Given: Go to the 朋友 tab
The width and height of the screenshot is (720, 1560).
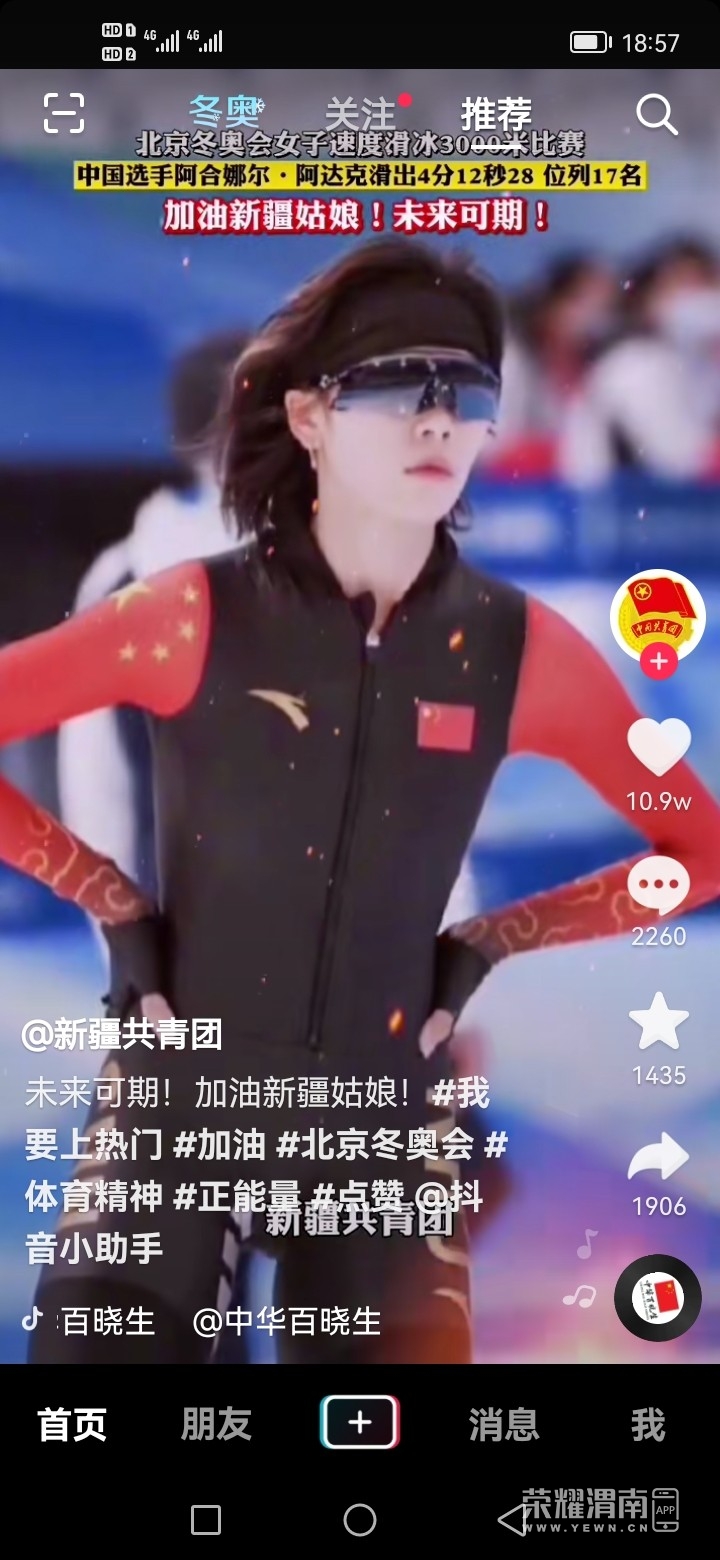Looking at the screenshot, I should click(x=216, y=1424).
